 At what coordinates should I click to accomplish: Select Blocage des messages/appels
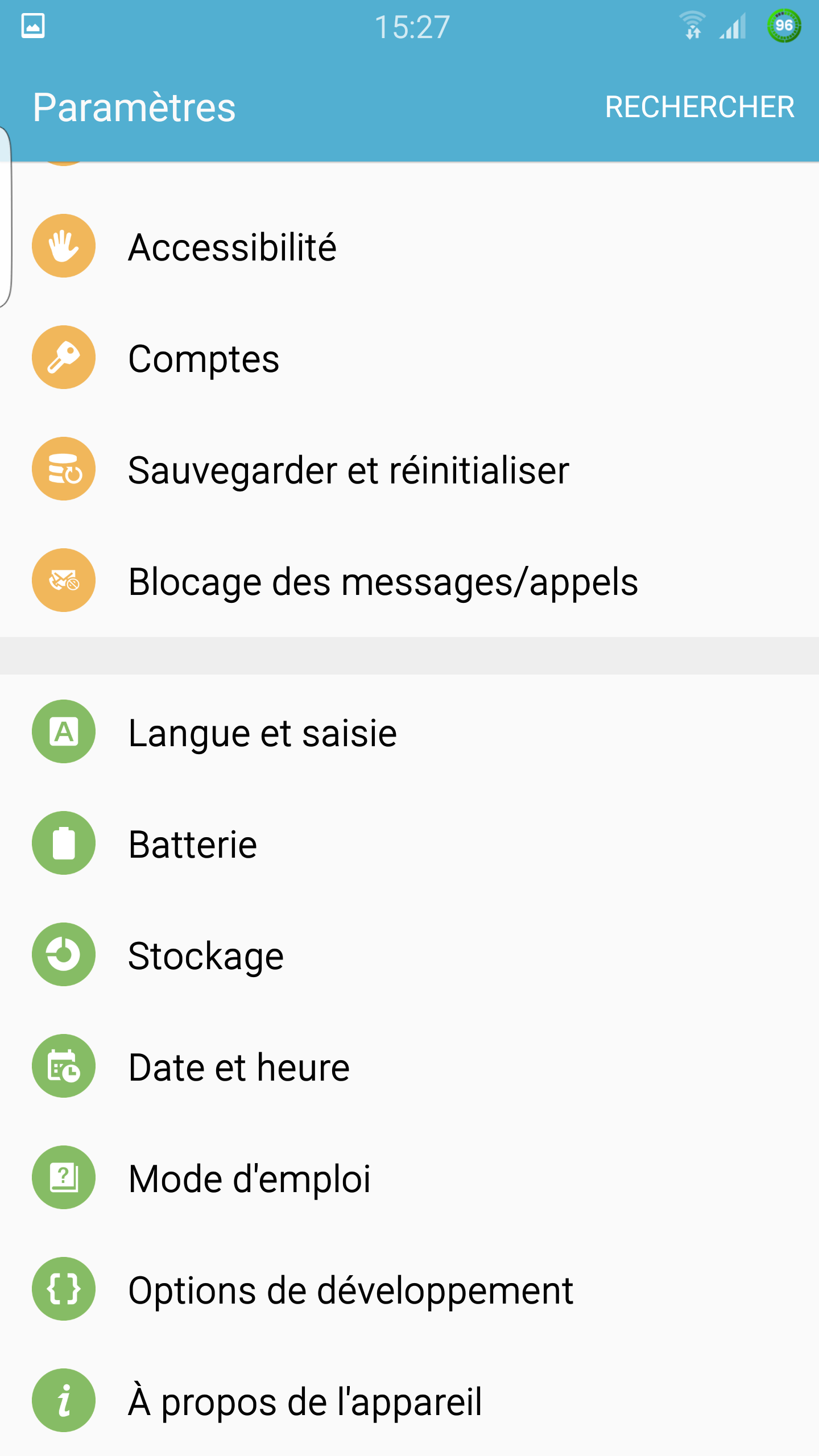(x=383, y=581)
